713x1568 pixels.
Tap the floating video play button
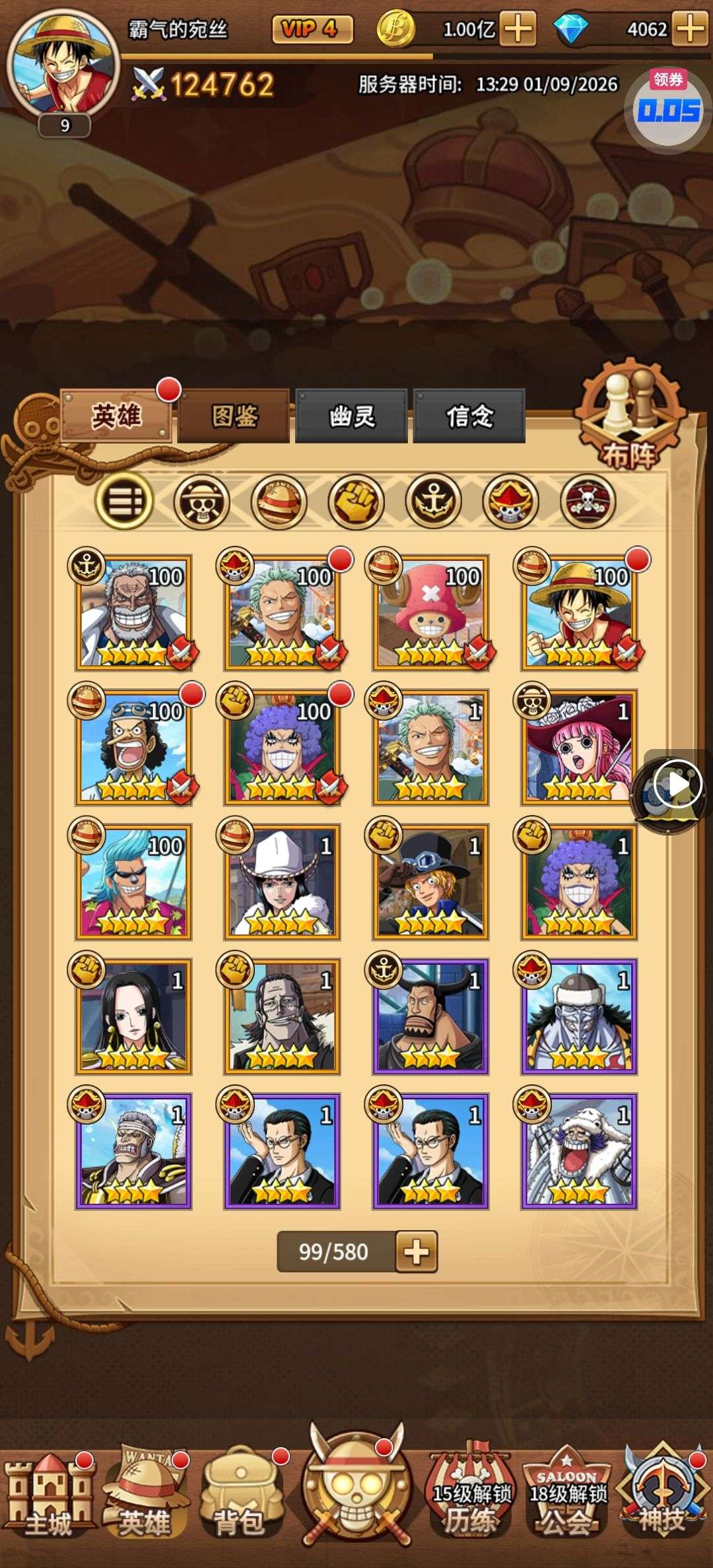pos(677,785)
